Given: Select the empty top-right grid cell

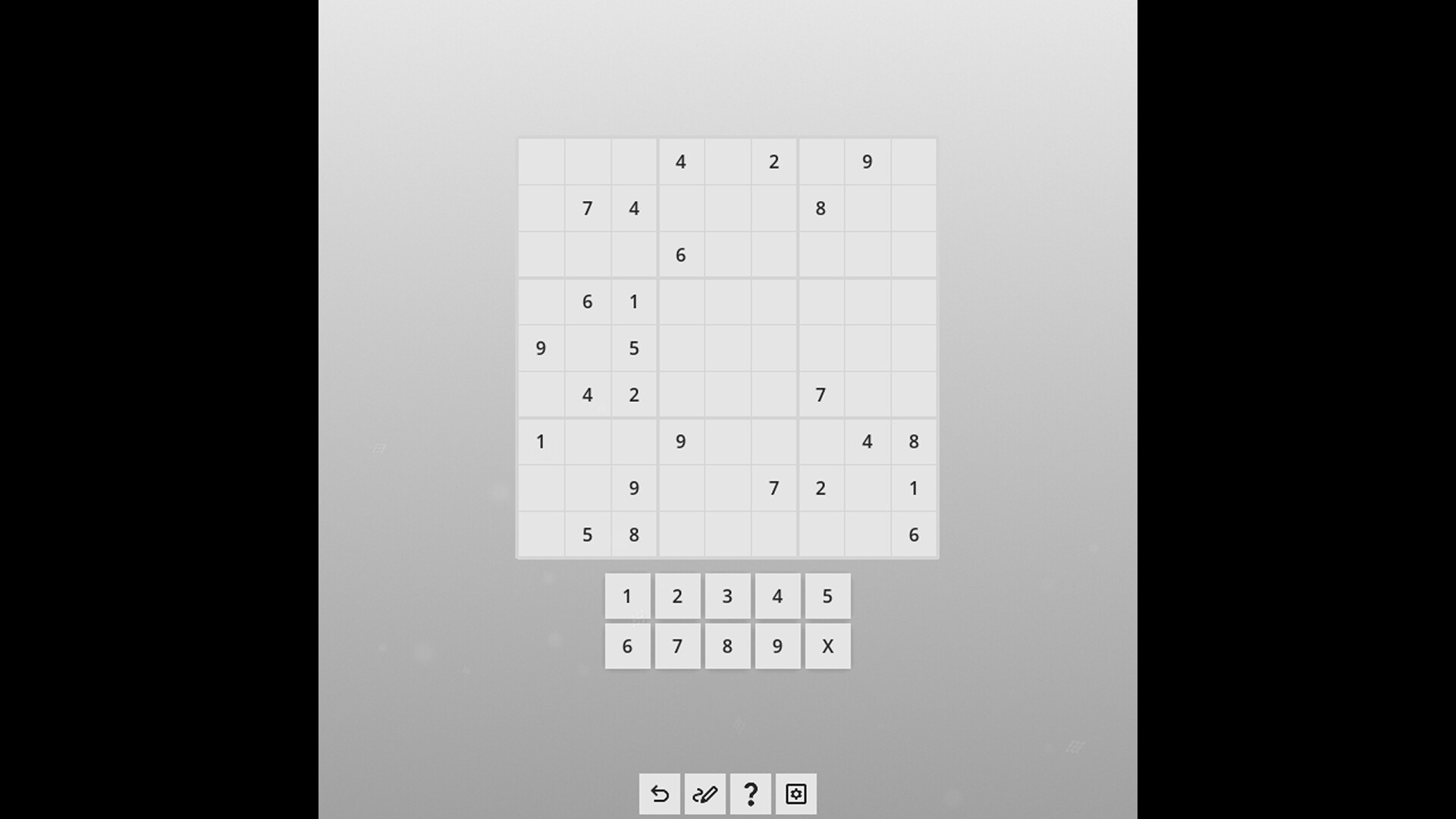Looking at the screenshot, I should (914, 162).
